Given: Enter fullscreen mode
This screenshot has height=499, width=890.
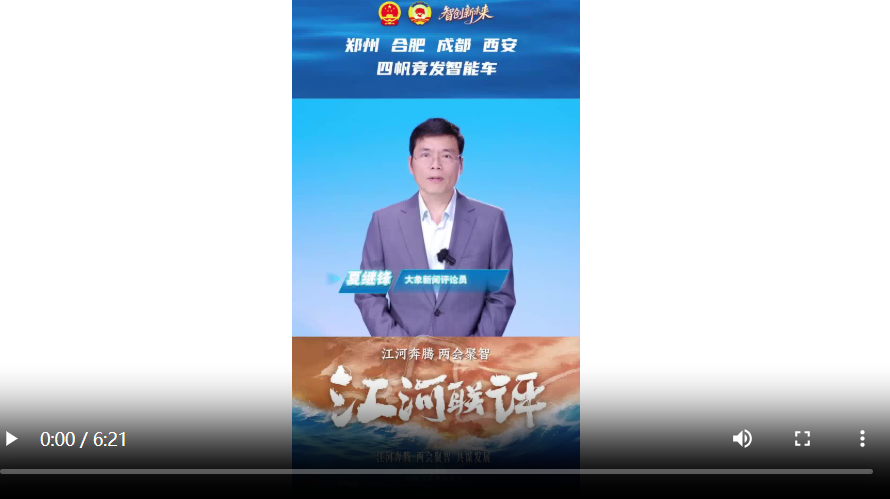Looking at the screenshot, I should coord(802,439).
